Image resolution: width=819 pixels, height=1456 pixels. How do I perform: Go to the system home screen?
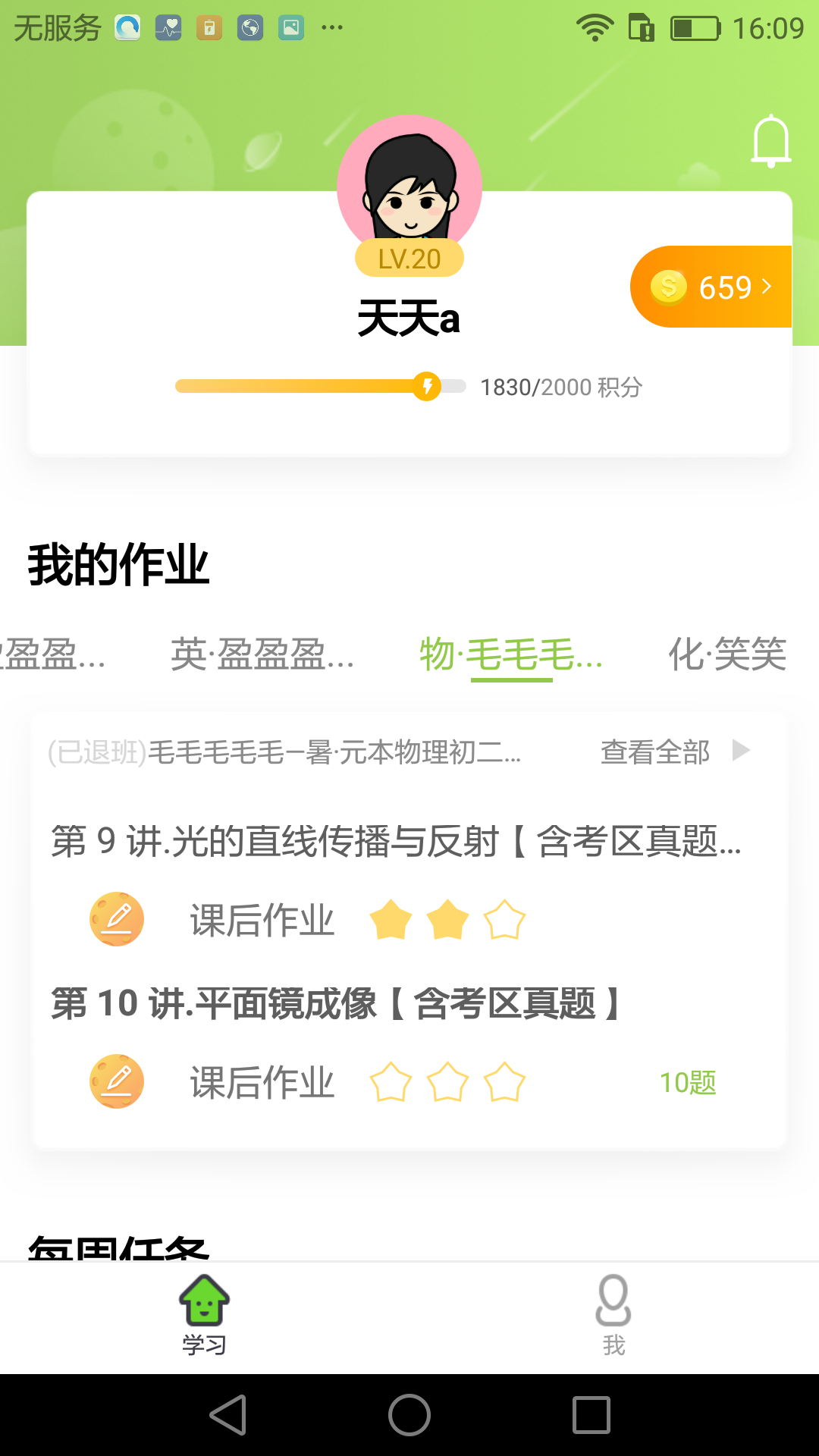click(x=409, y=1415)
